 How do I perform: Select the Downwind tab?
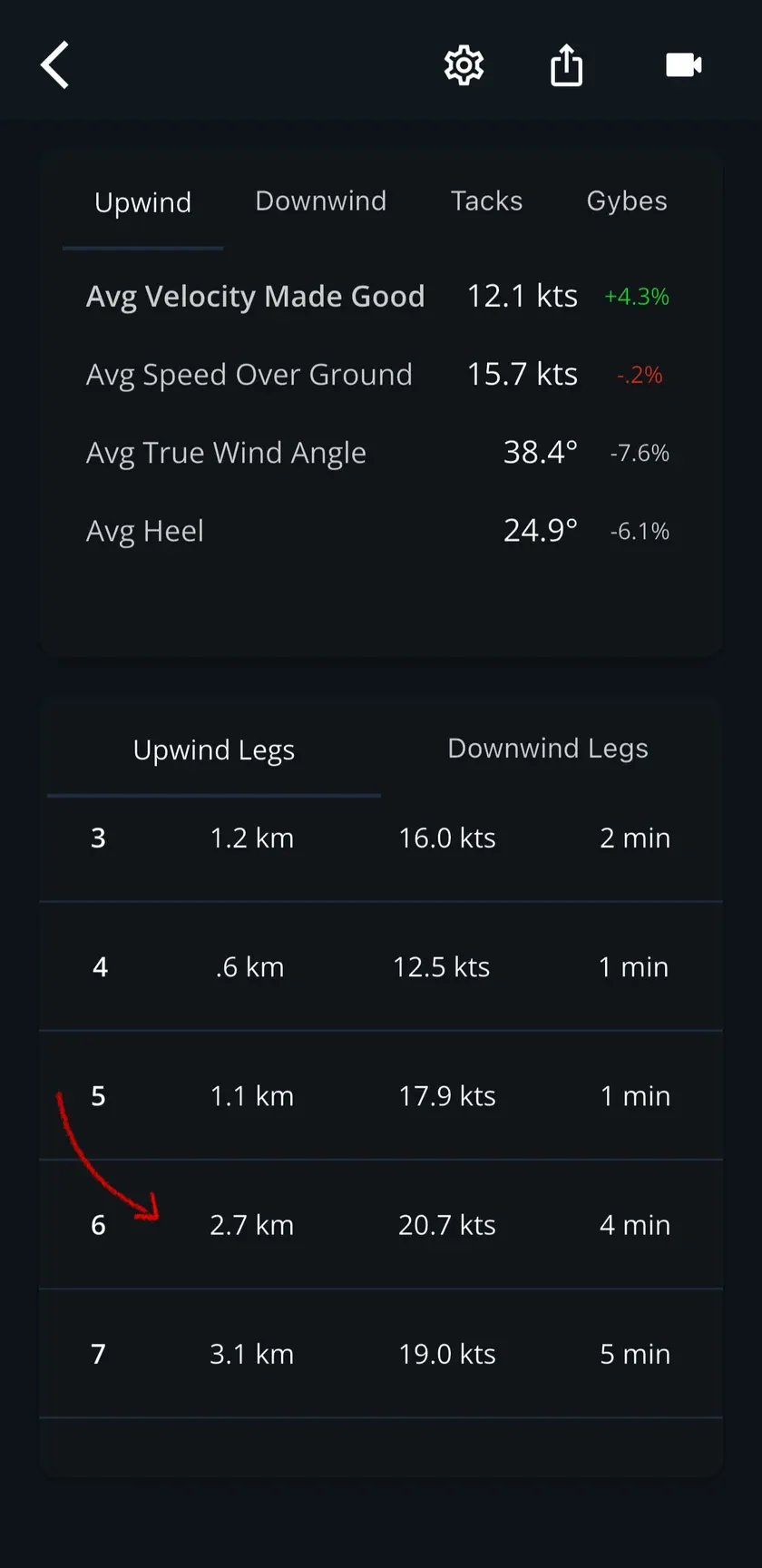click(x=320, y=201)
